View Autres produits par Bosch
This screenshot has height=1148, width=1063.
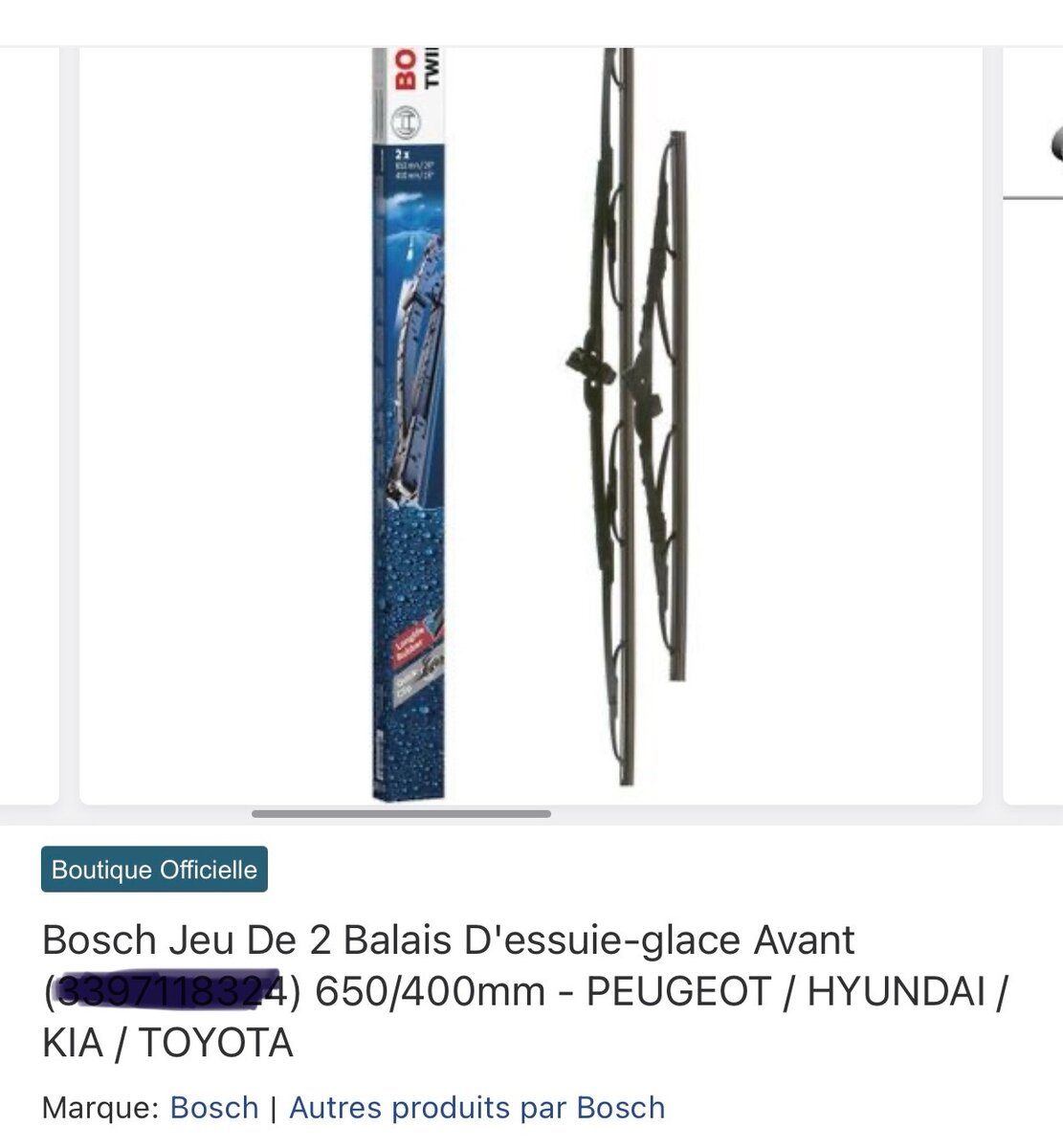pos(476,1108)
